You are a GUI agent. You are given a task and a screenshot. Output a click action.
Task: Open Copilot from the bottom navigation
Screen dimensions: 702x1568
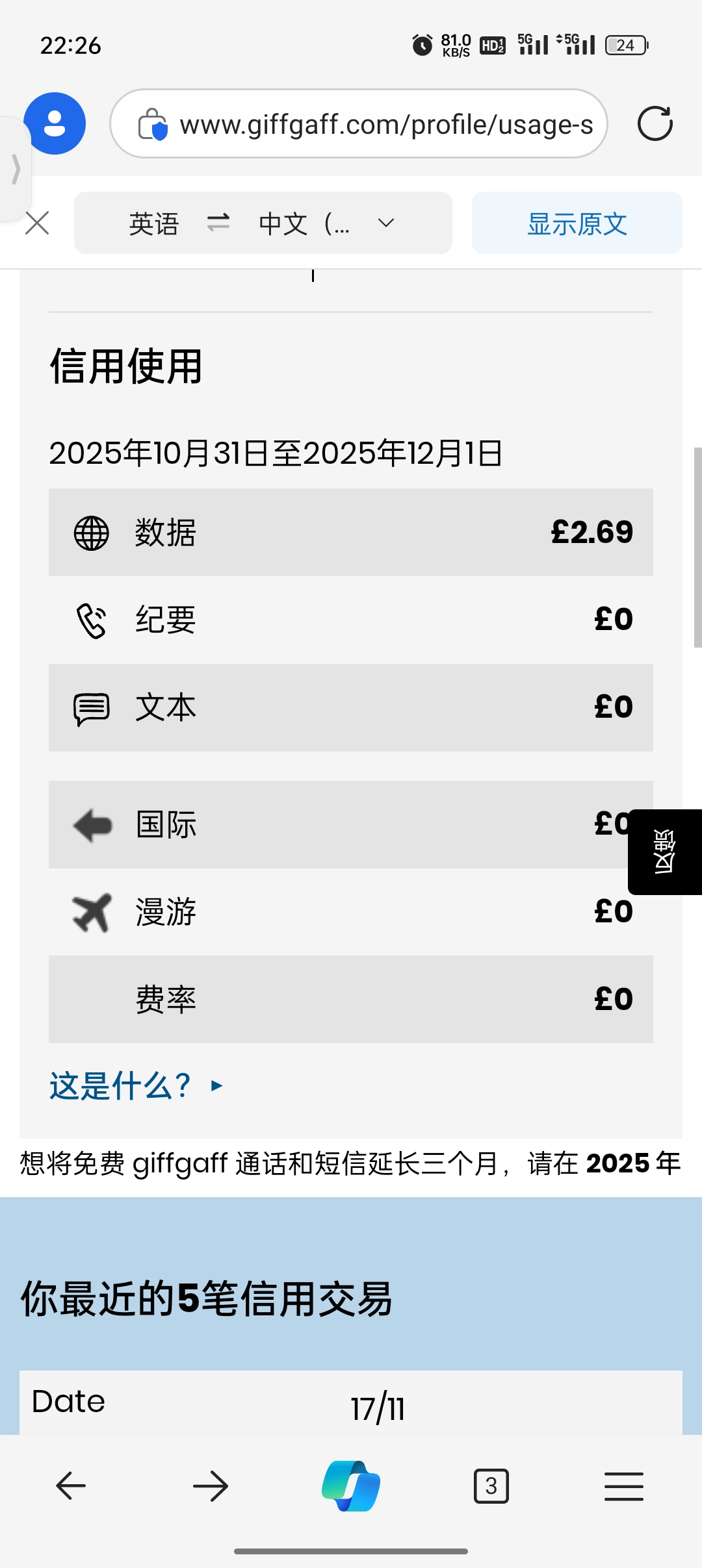point(351,1486)
